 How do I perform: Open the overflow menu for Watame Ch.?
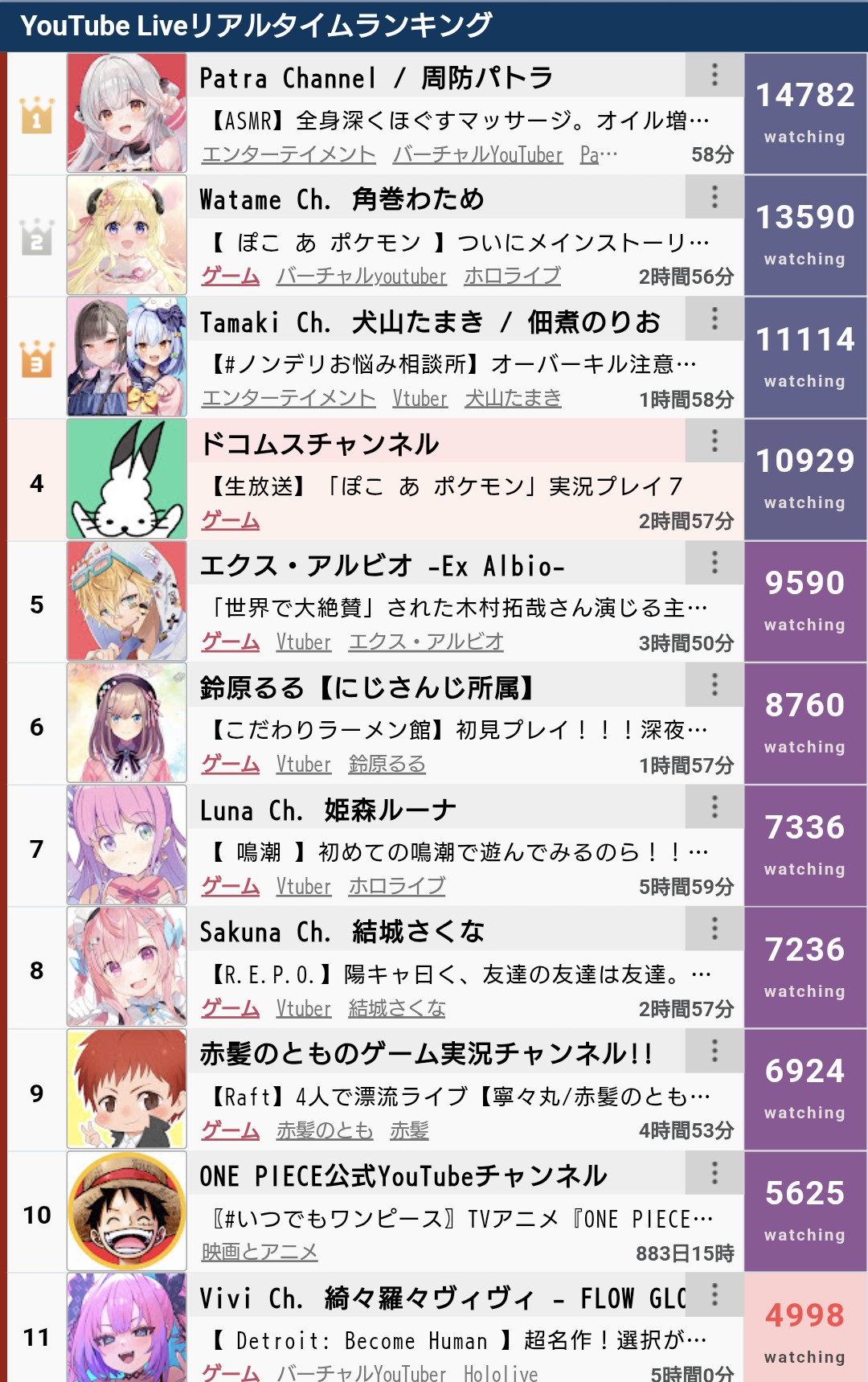pyautogui.click(x=714, y=198)
